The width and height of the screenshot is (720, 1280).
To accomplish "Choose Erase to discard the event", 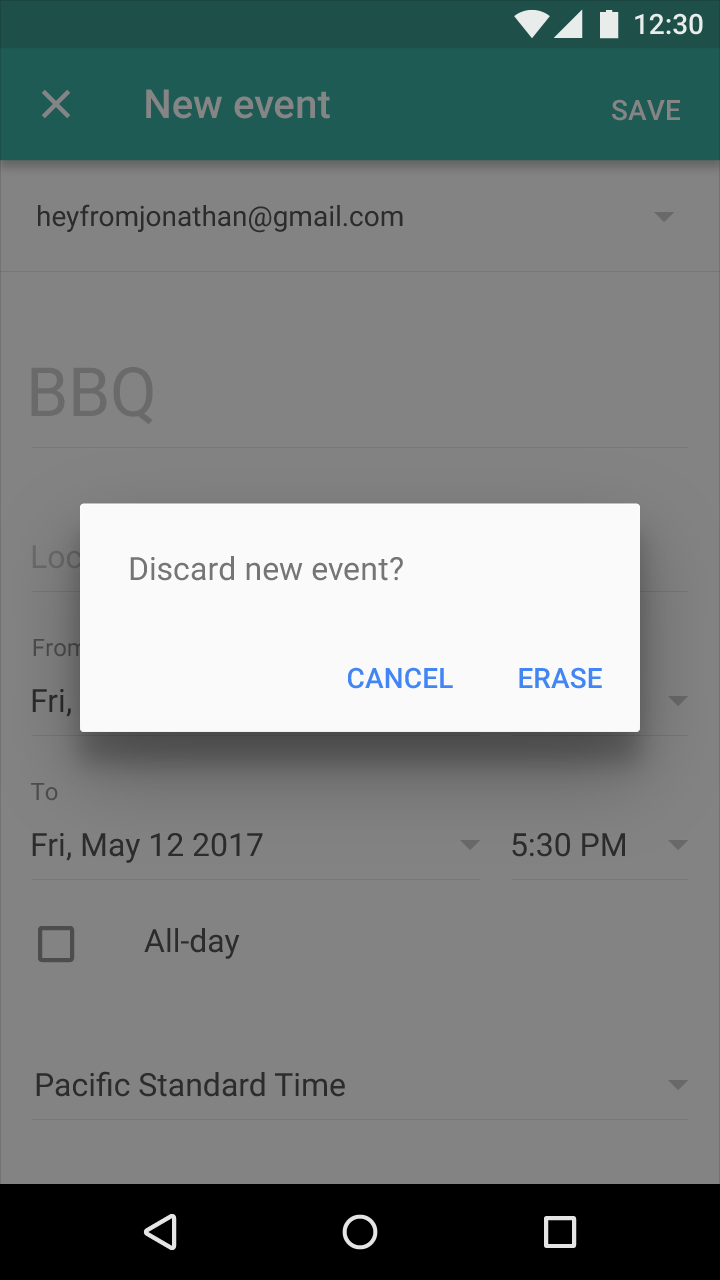I will (x=560, y=678).
